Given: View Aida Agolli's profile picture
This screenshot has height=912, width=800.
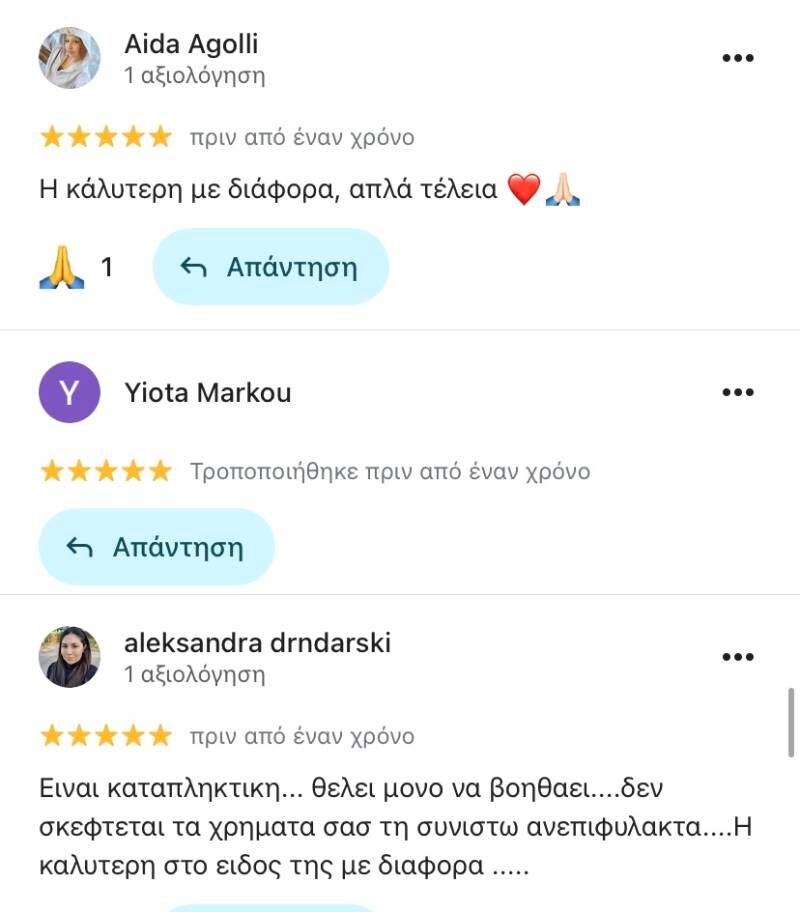Looking at the screenshot, I should pos(69,58).
